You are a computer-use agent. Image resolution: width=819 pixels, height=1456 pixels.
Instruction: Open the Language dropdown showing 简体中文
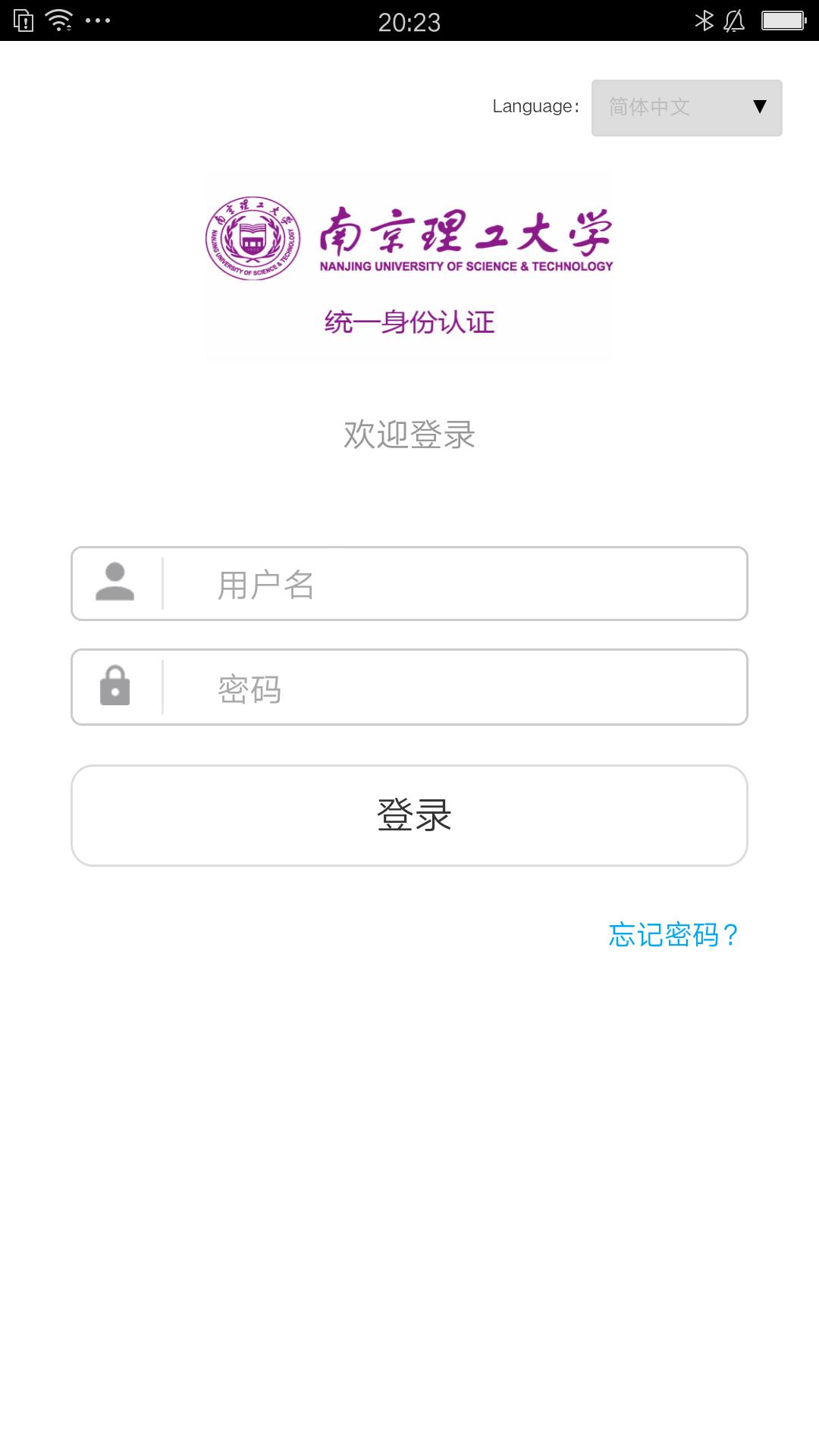point(686,108)
